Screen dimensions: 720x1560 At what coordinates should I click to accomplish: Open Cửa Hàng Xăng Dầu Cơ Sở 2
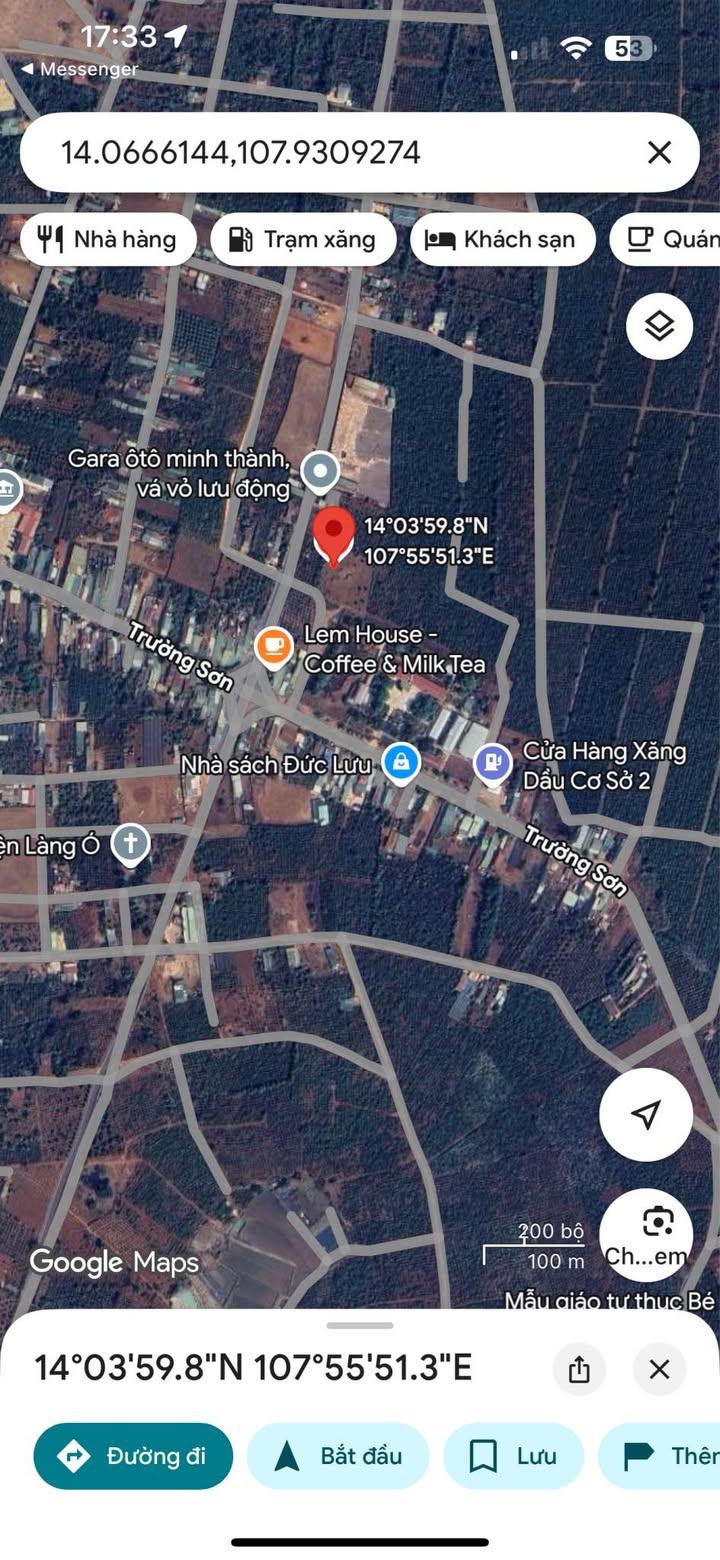point(492,763)
